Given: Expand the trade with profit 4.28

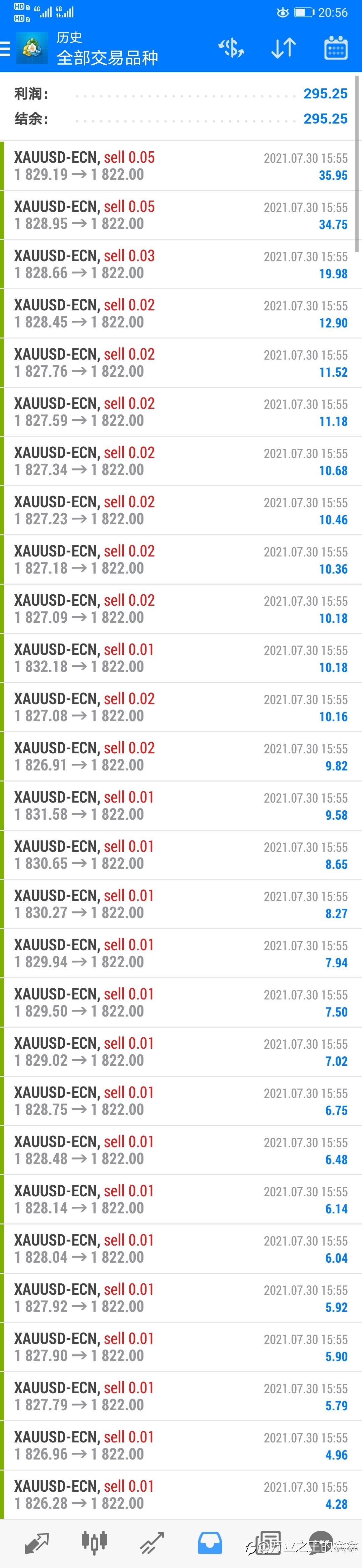Looking at the screenshot, I should 181,1495.
